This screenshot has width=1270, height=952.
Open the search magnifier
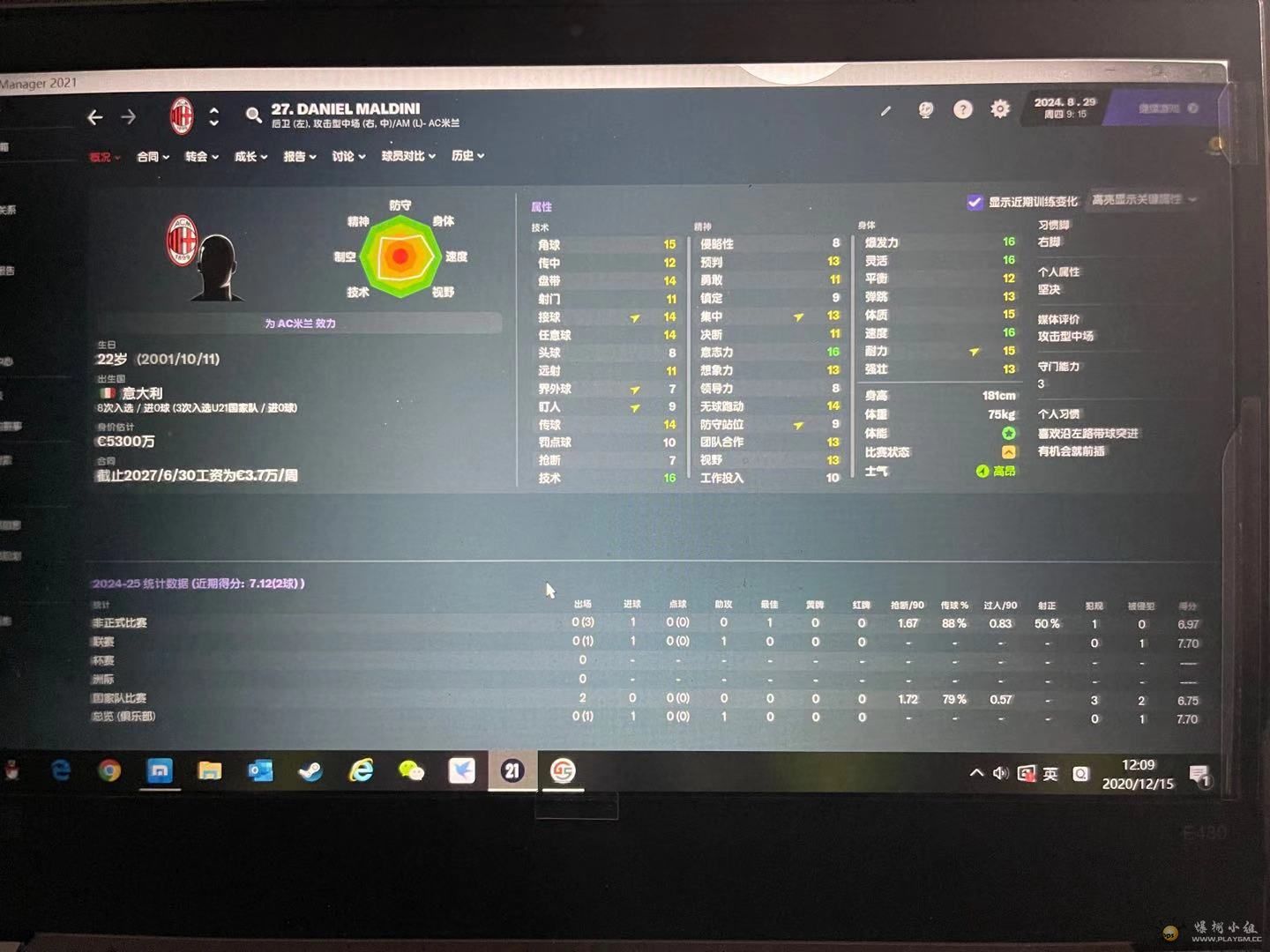[253, 115]
